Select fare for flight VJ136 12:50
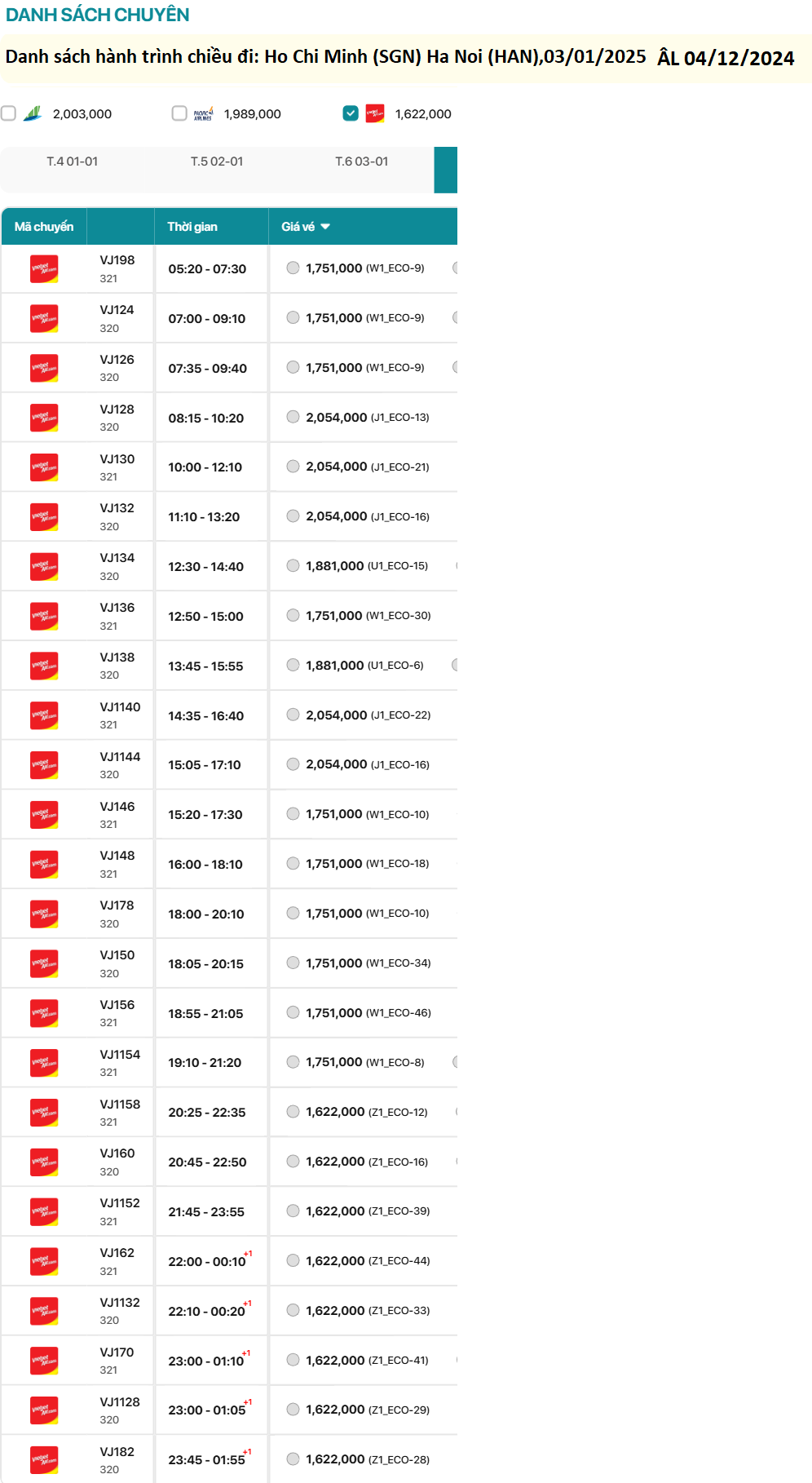 pyautogui.click(x=293, y=615)
